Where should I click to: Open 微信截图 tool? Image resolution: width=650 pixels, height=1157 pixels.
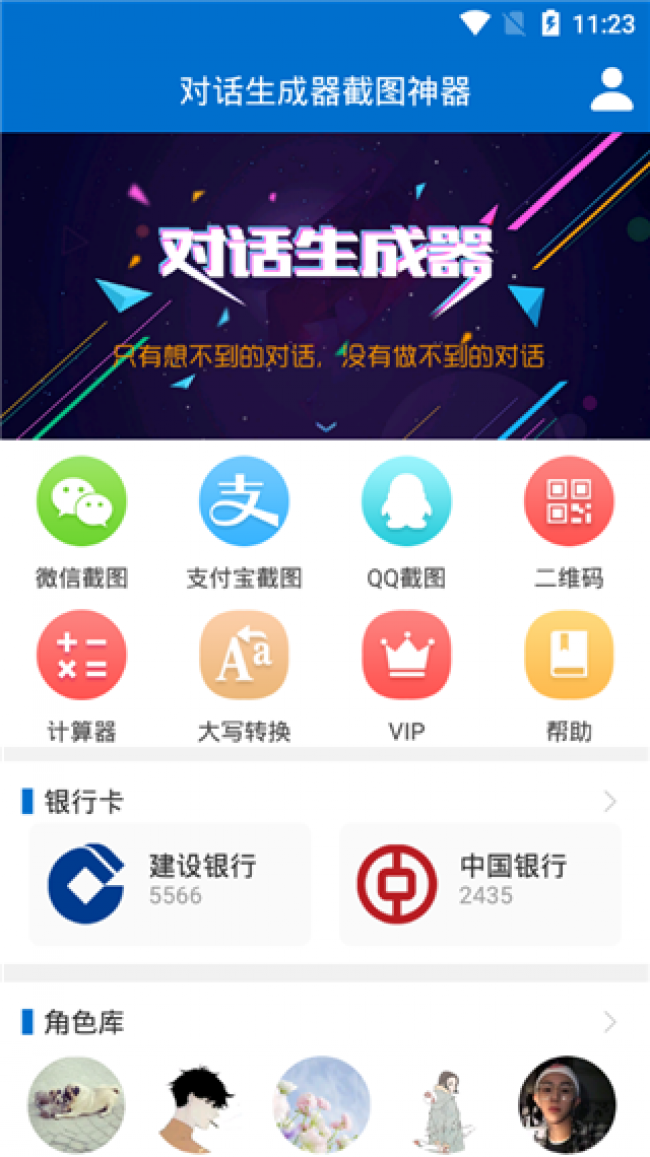tap(82, 502)
